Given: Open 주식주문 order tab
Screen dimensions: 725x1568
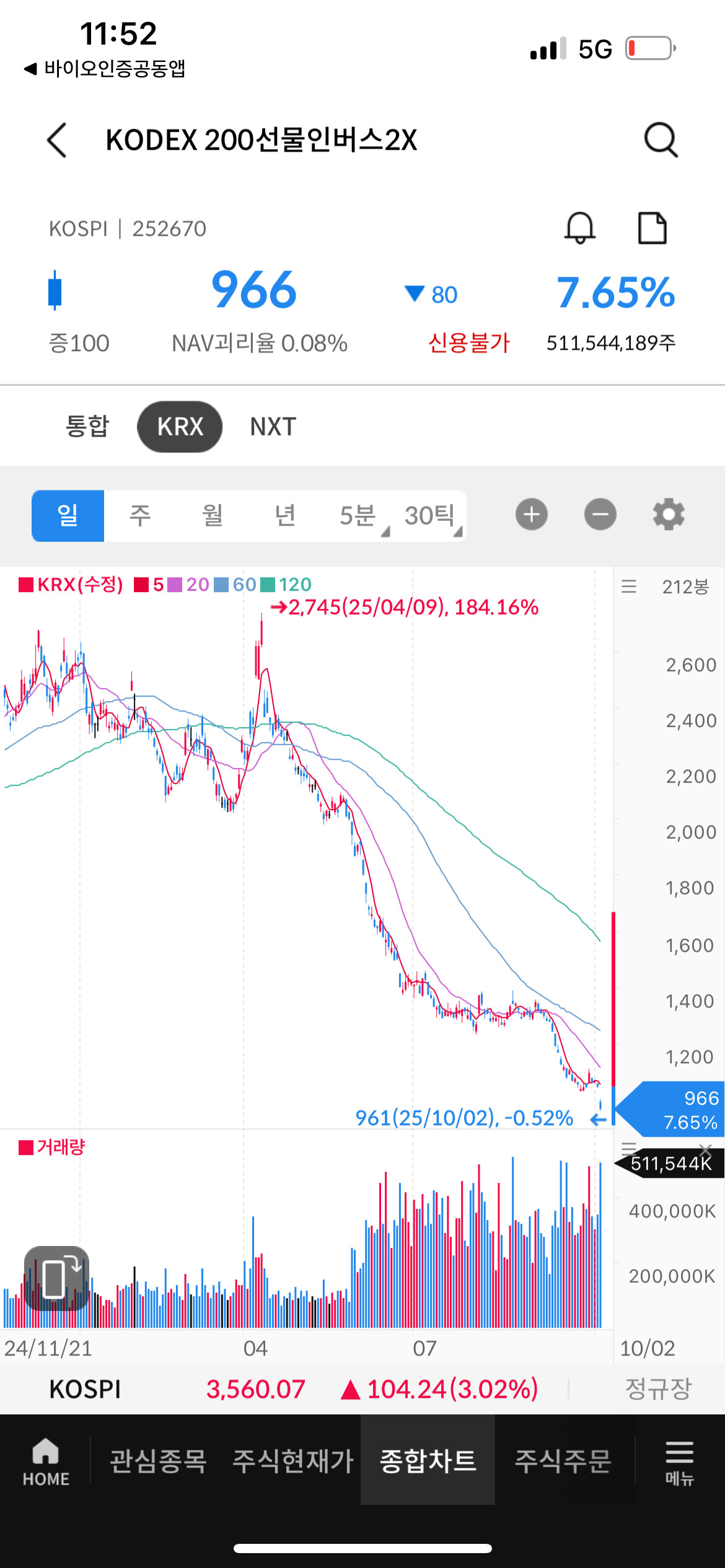Looking at the screenshot, I should click(563, 1461).
